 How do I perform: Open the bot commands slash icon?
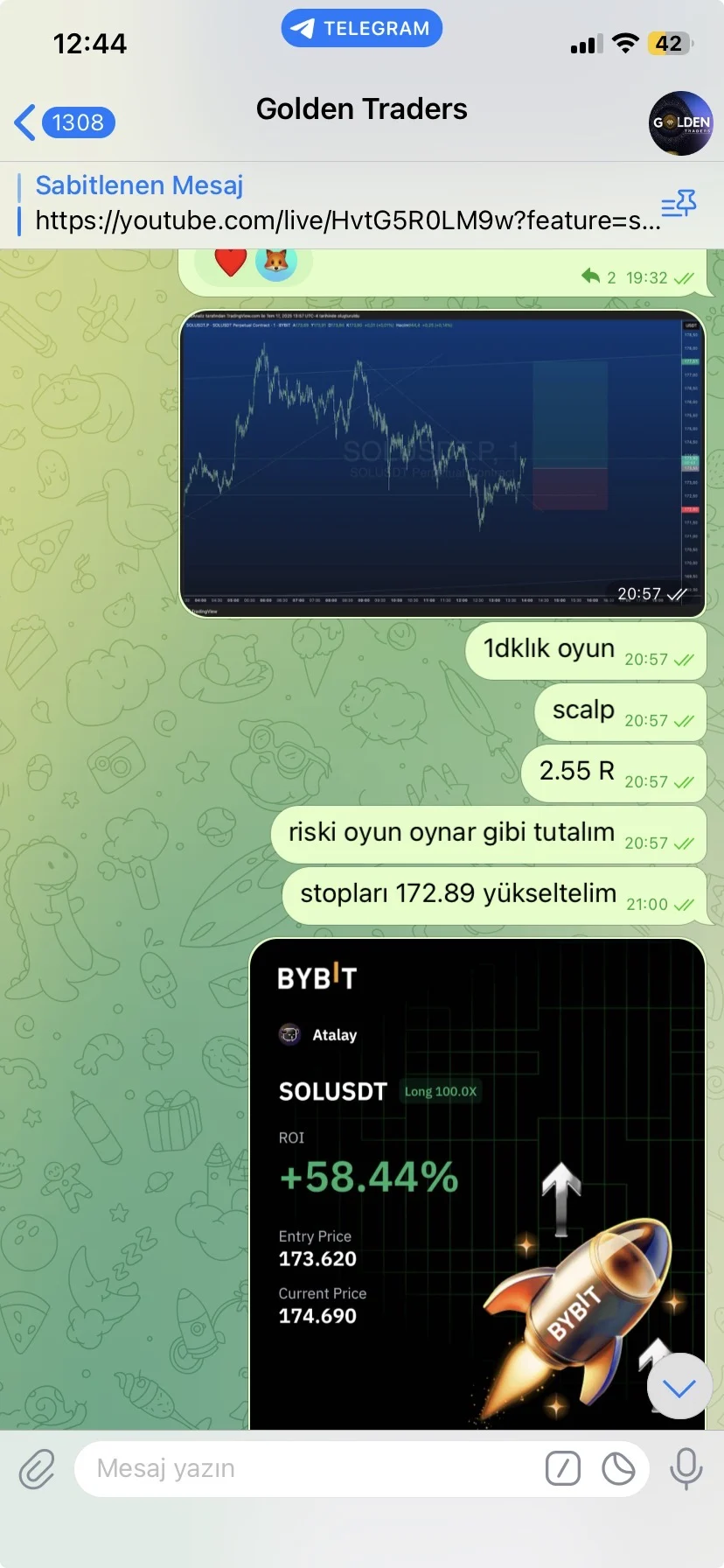(562, 1468)
